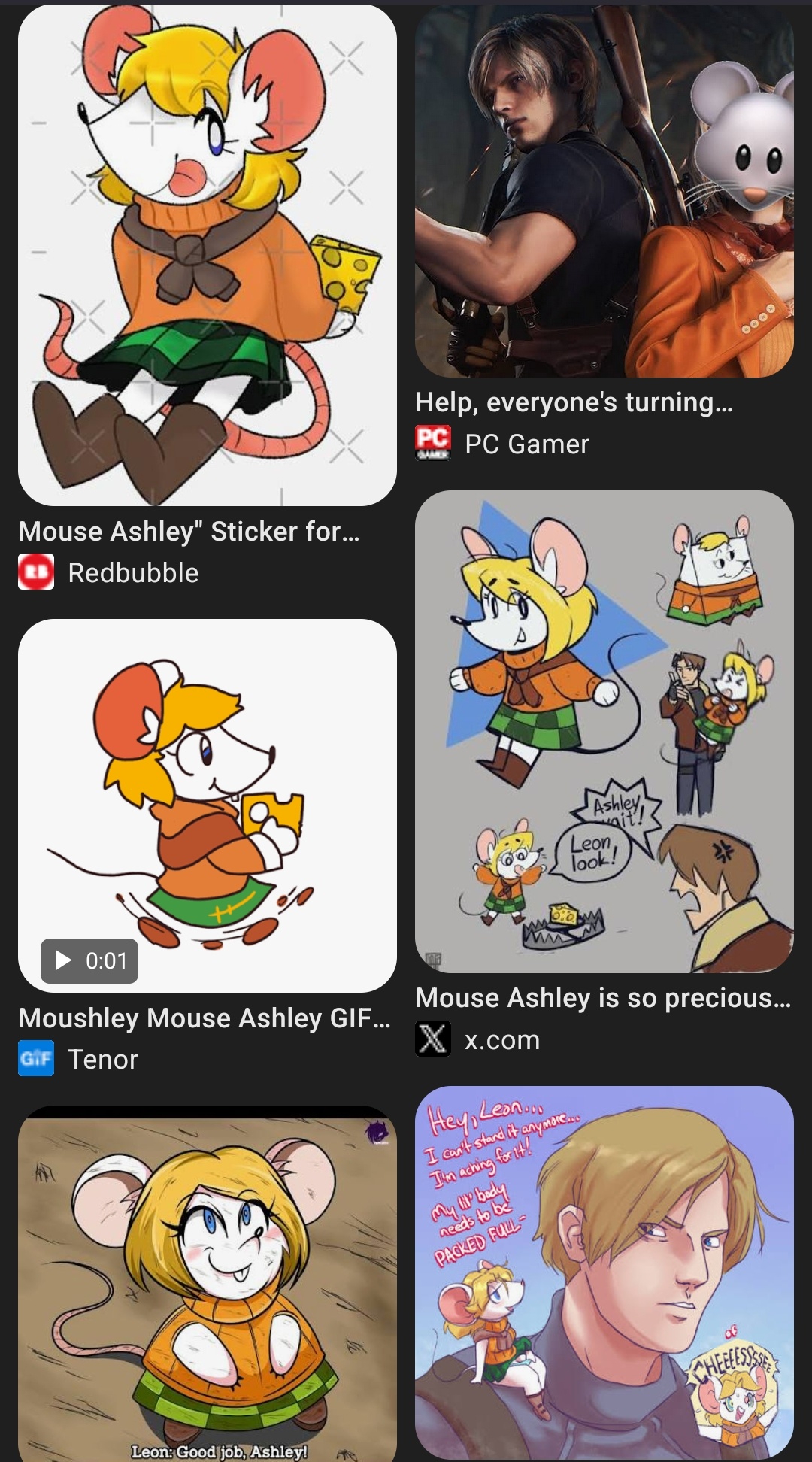Open the Redbubble Mouse Ashley sticker image
The height and width of the screenshot is (1462, 812).
(x=207, y=256)
